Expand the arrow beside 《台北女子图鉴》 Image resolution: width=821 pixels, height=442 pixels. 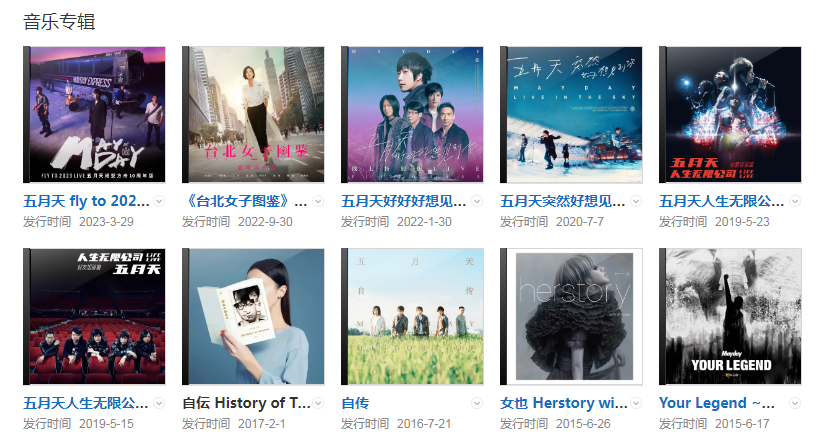[319, 202]
